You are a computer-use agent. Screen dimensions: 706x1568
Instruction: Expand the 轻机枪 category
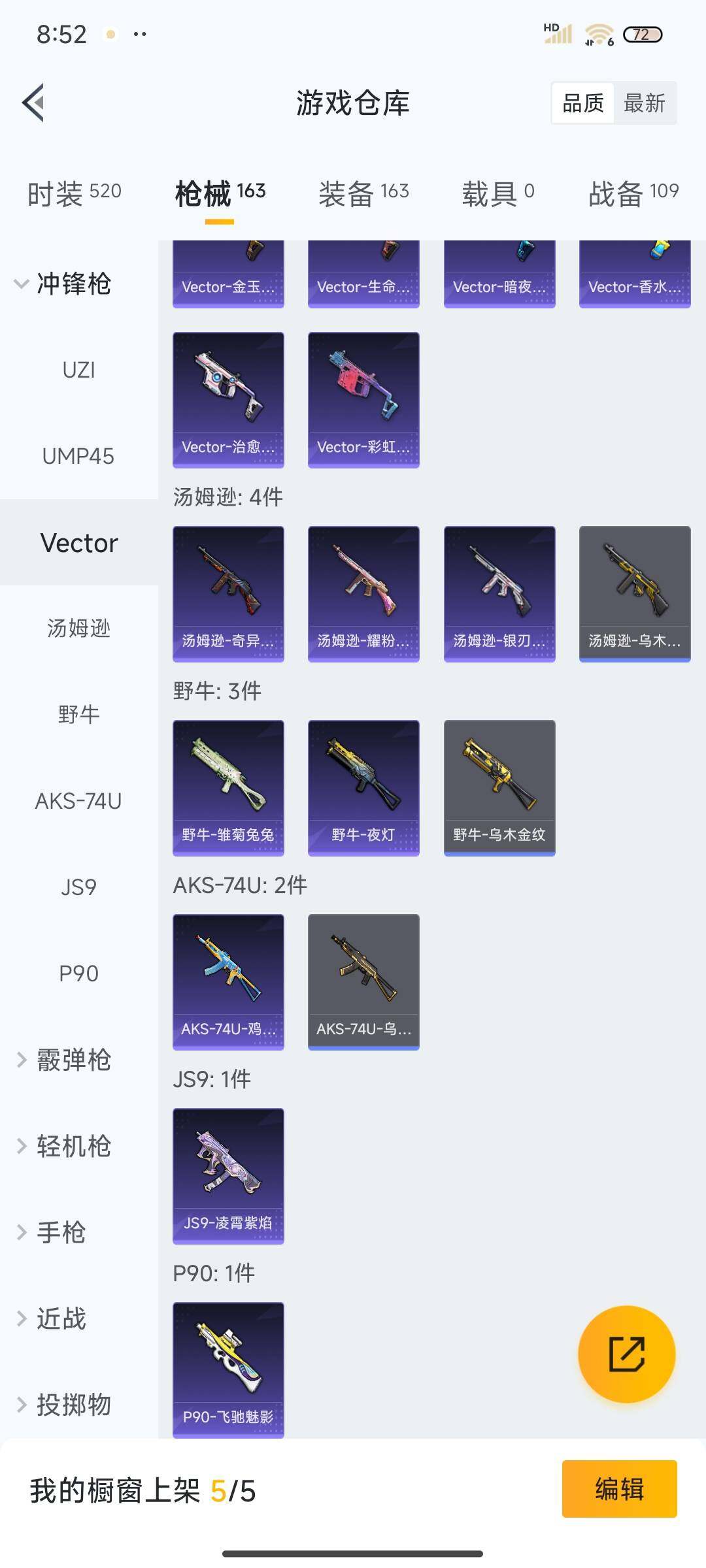tap(65, 1146)
